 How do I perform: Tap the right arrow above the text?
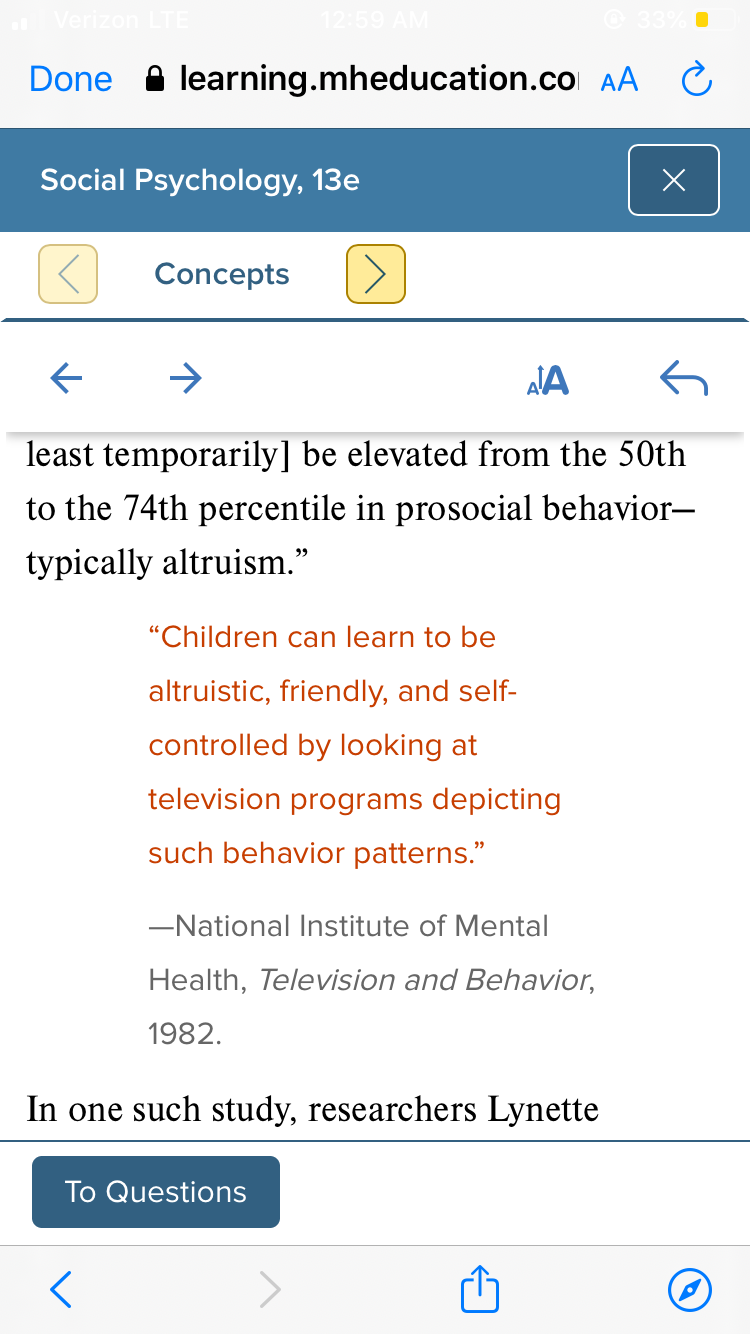pos(185,377)
